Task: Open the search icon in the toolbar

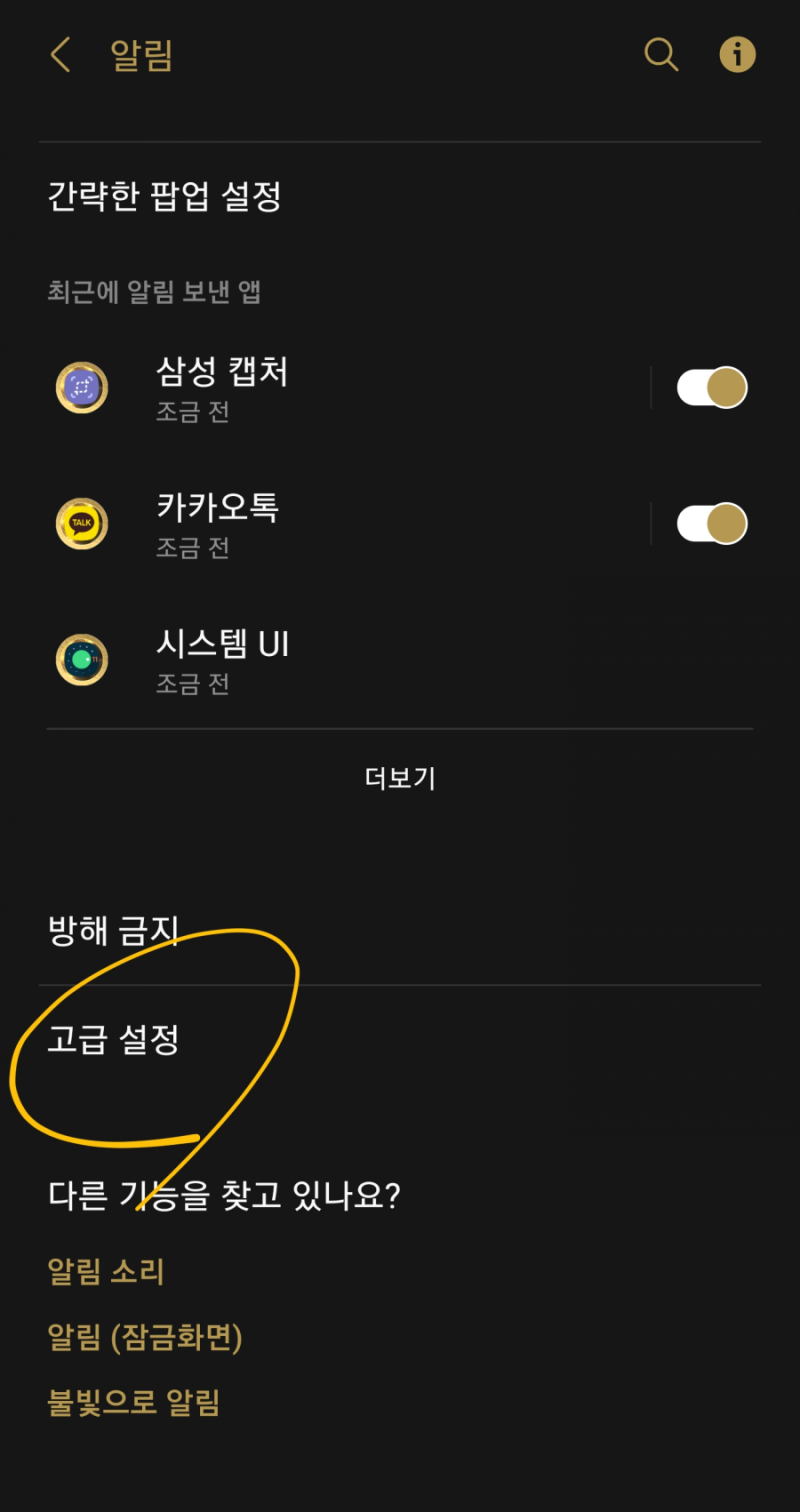Action: 661,54
